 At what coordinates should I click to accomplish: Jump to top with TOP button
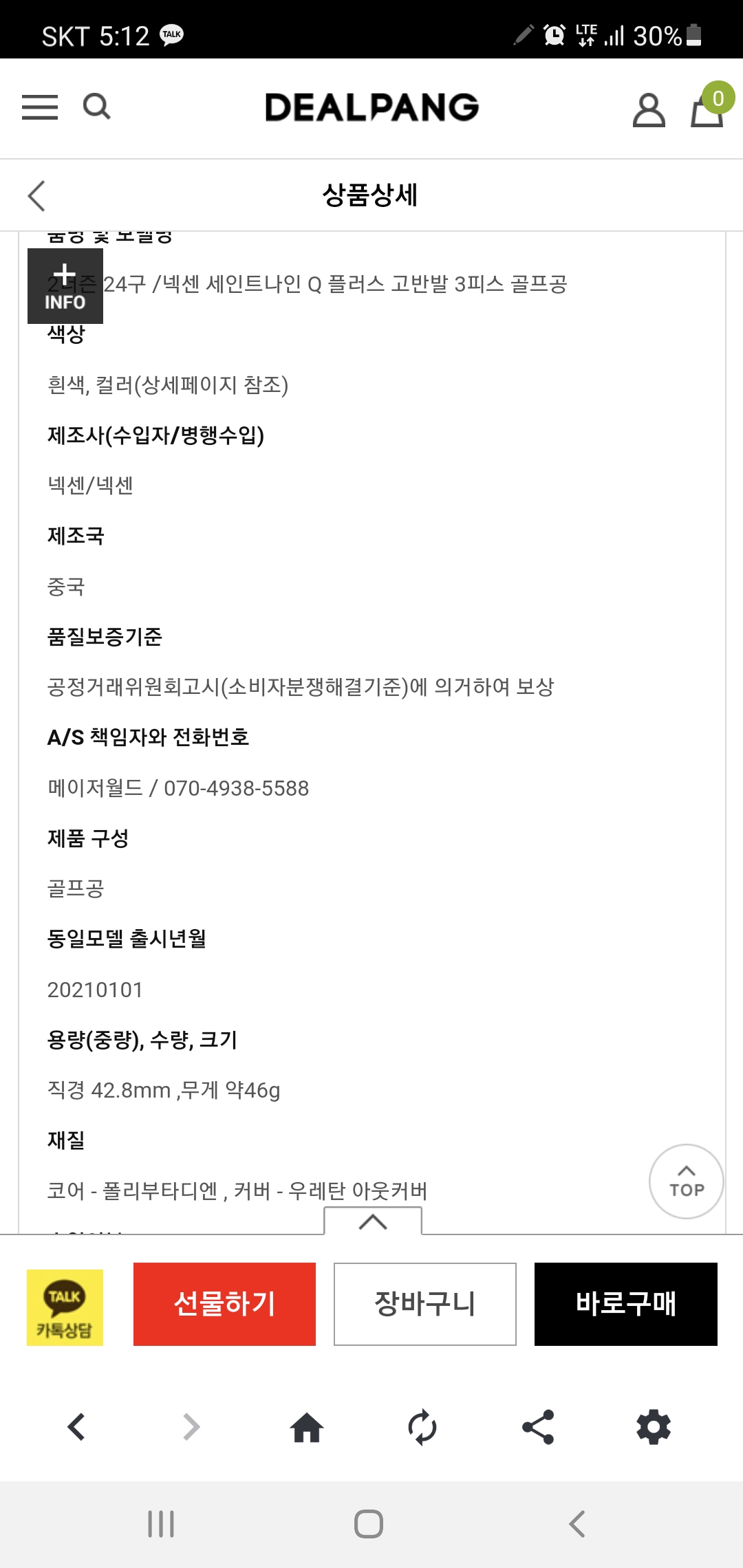[x=686, y=1181]
